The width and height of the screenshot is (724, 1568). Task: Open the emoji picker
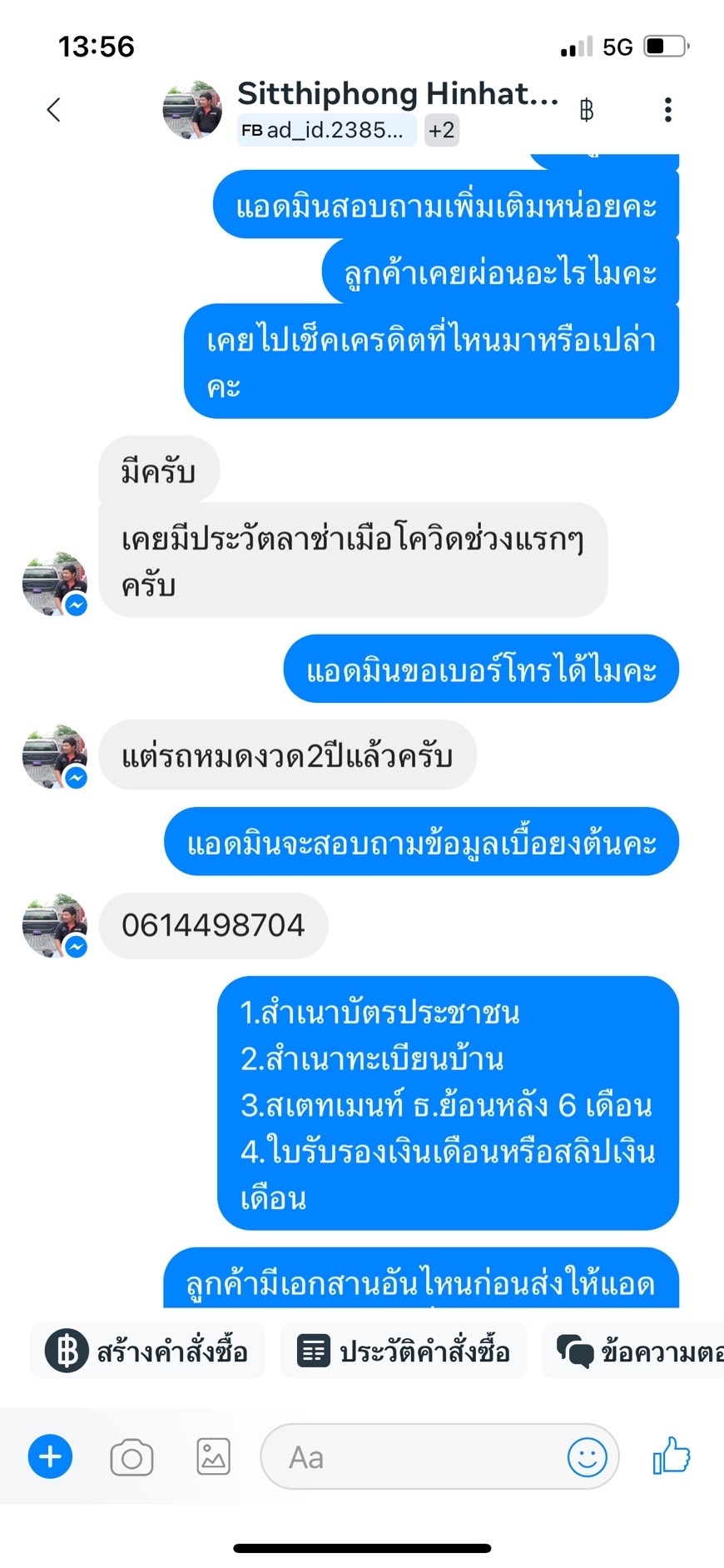tap(587, 1457)
